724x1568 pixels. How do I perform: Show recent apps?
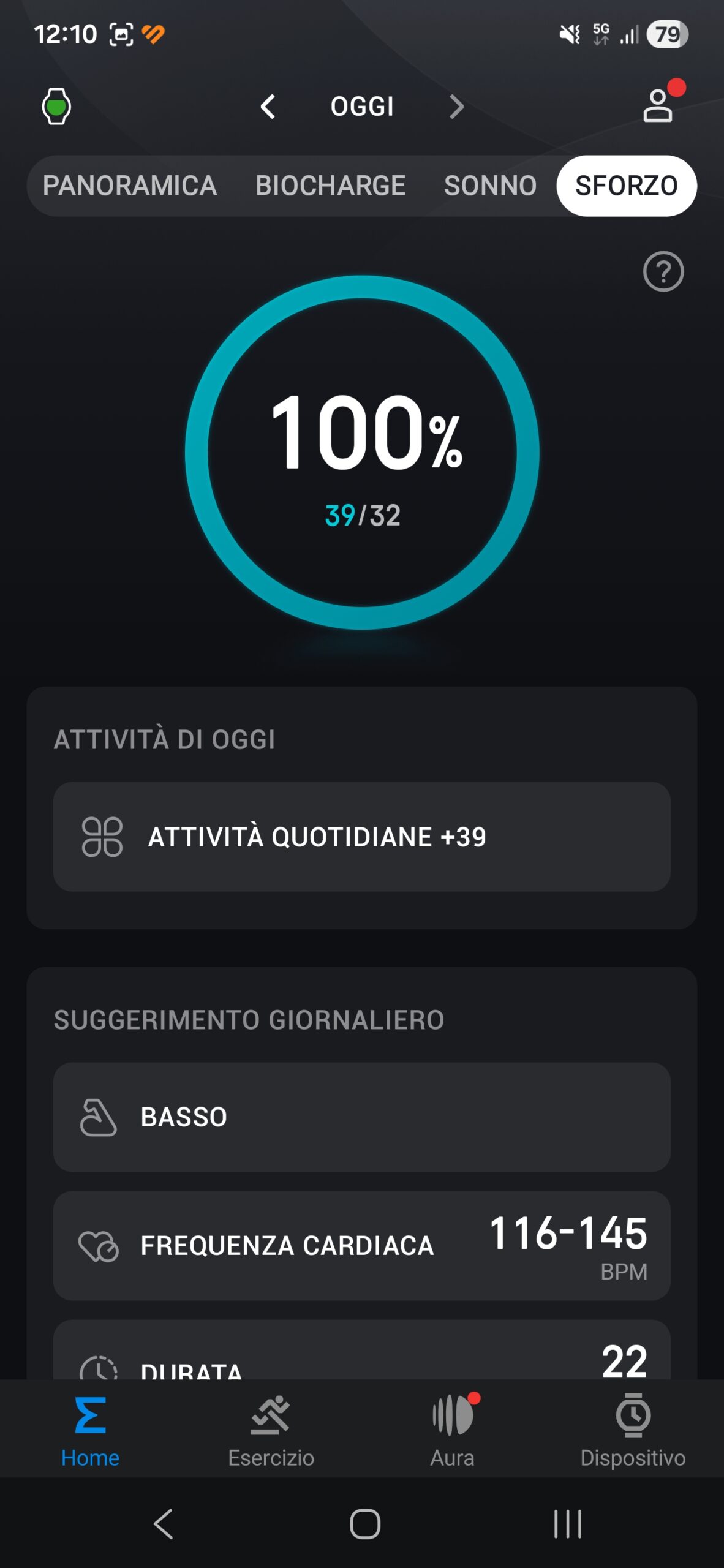(567, 1524)
